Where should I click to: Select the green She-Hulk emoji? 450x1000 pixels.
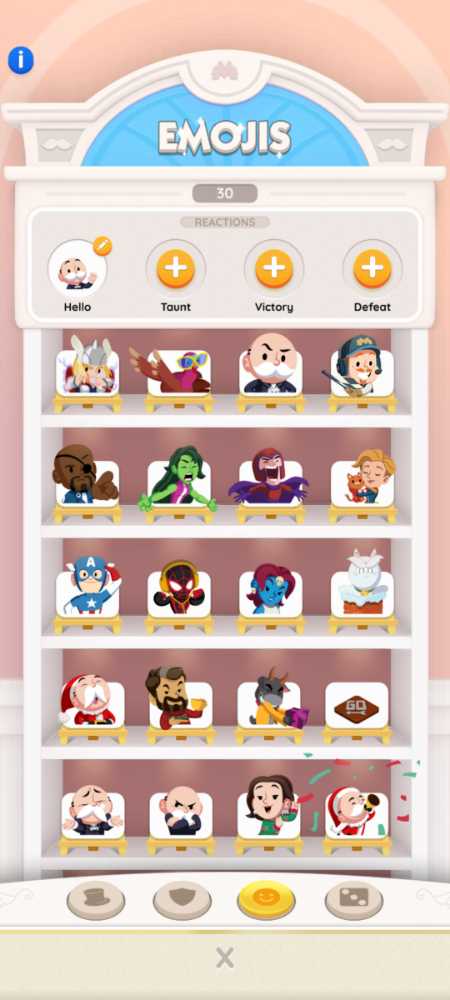tap(179, 480)
